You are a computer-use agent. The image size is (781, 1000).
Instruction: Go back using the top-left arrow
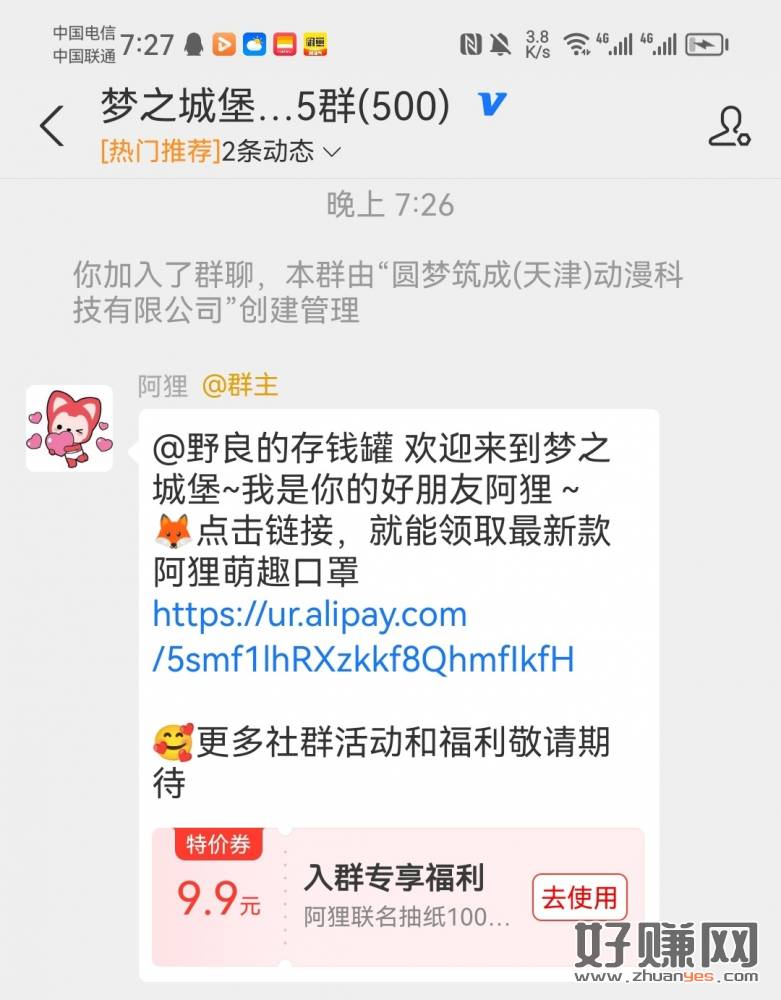point(51,126)
